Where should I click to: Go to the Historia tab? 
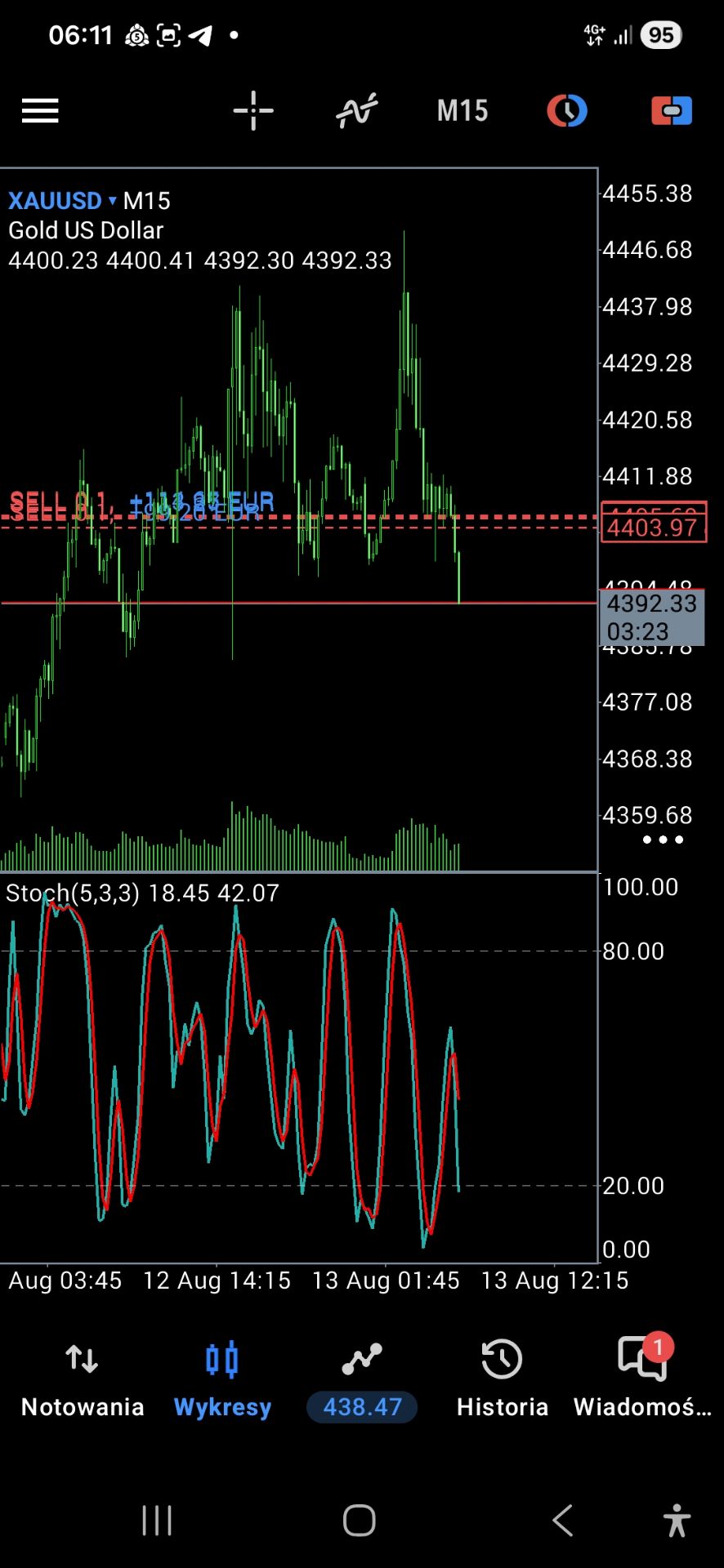pos(502,1380)
